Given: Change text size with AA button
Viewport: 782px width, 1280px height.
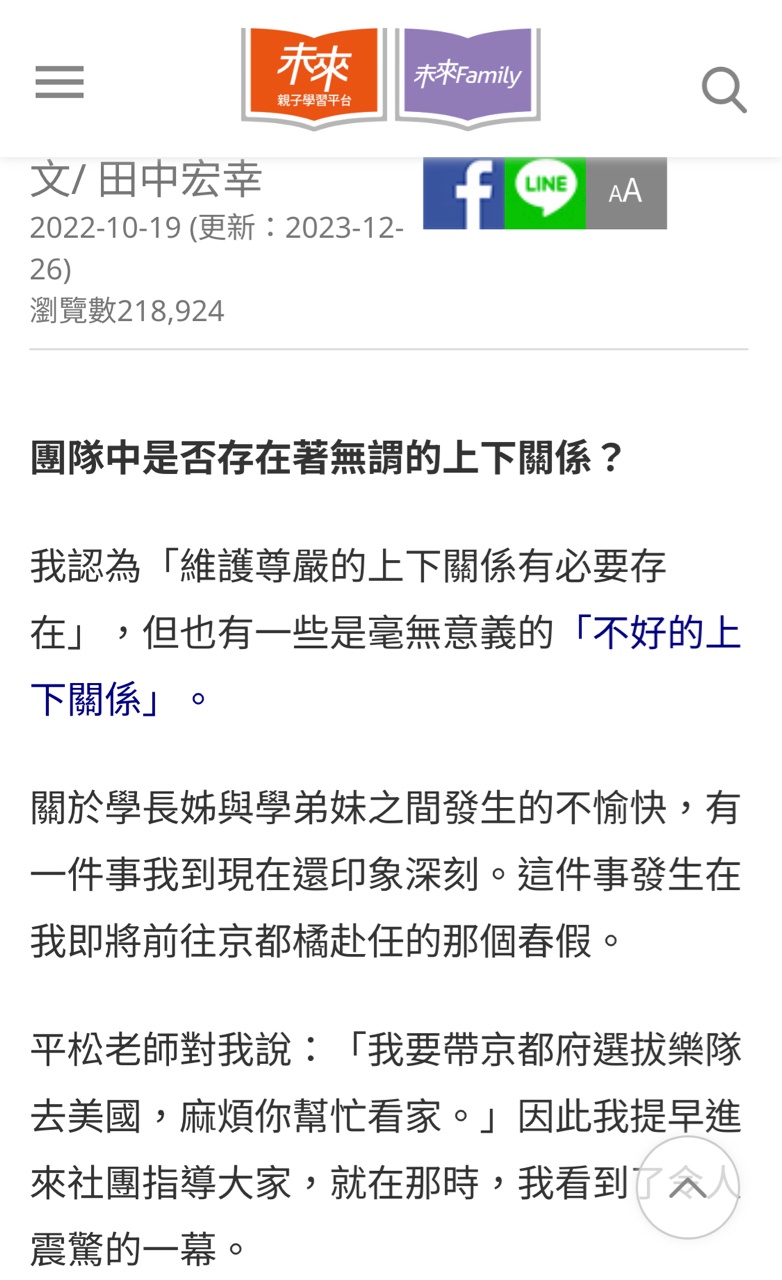Looking at the screenshot, I should (x=626, y=193).
